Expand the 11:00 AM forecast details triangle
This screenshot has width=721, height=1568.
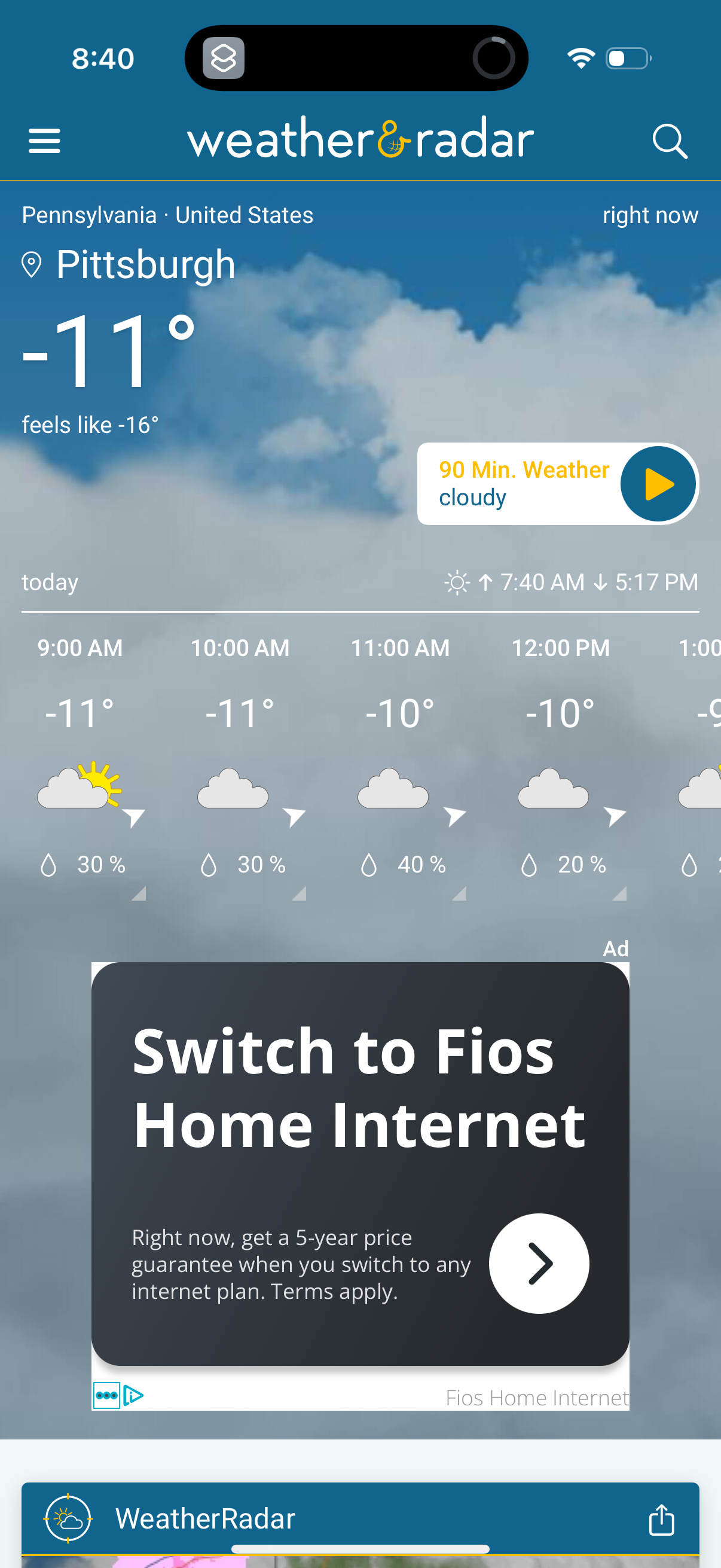tap(459, 894)
